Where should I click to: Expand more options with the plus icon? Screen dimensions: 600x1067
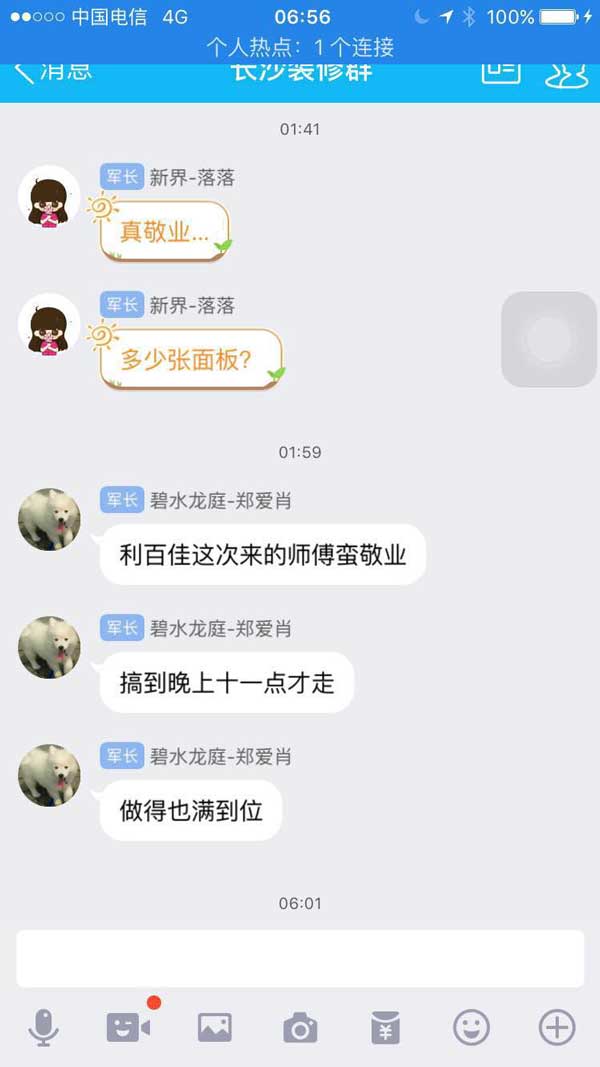coord(557,1027)
